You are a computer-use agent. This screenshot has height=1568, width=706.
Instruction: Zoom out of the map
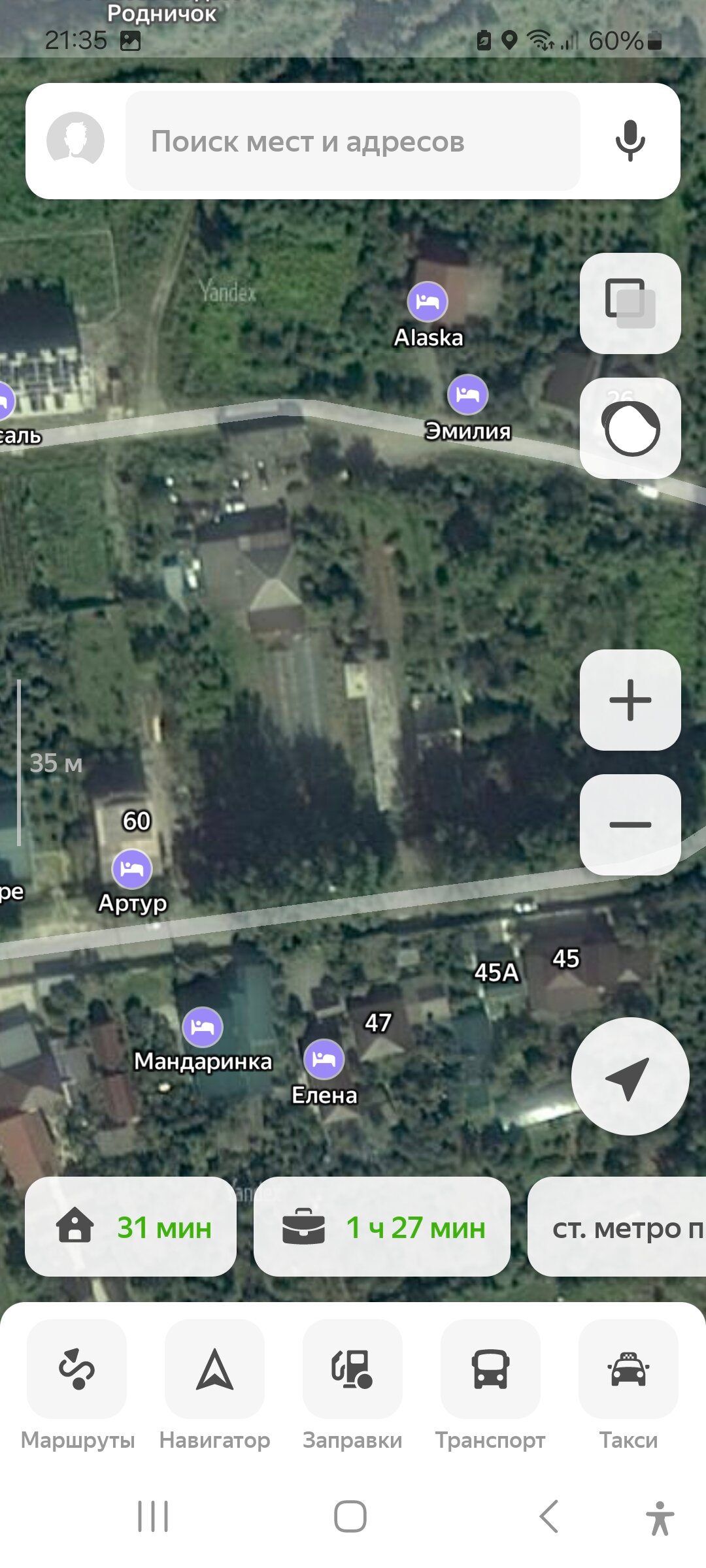pyautogui.click(x=630, y=825)
